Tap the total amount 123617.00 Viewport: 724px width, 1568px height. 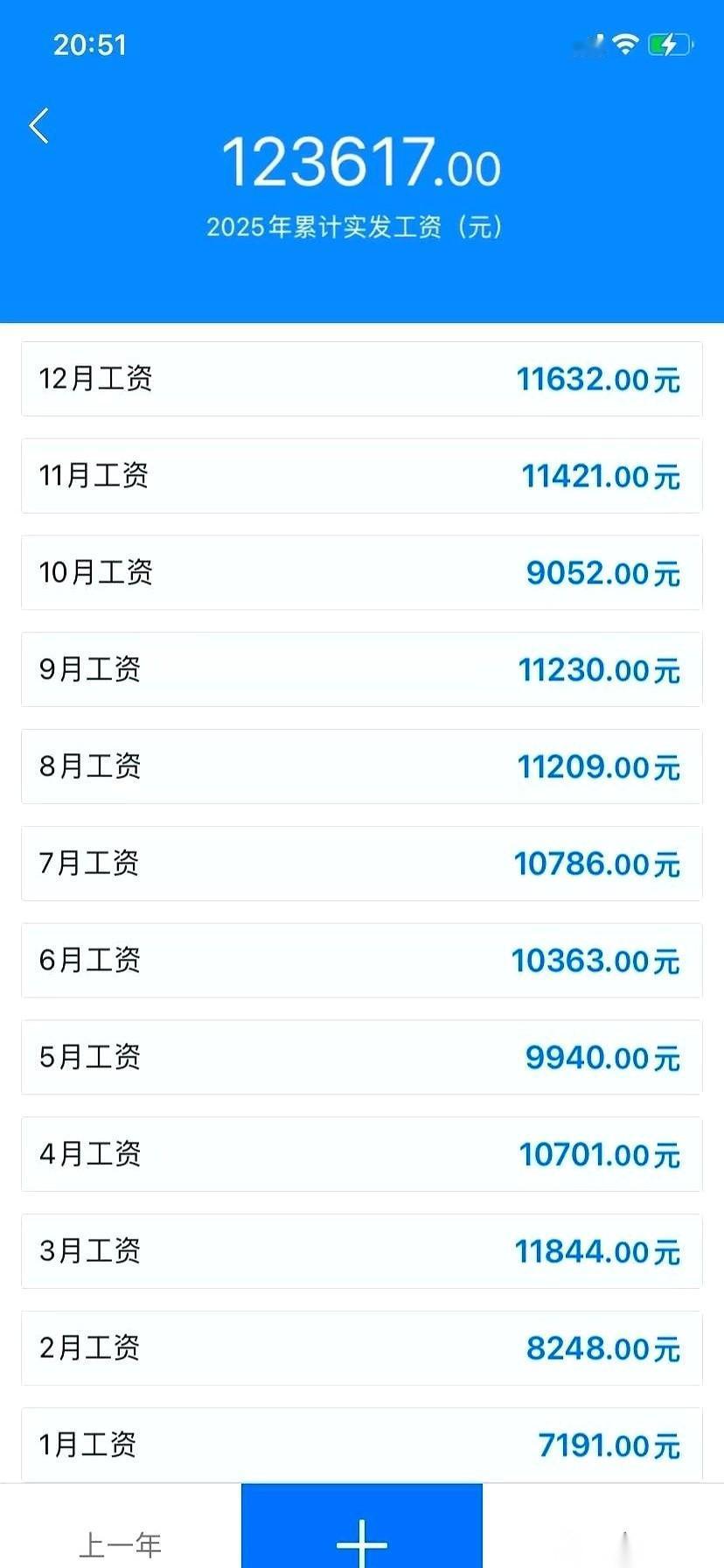[361, 163]
